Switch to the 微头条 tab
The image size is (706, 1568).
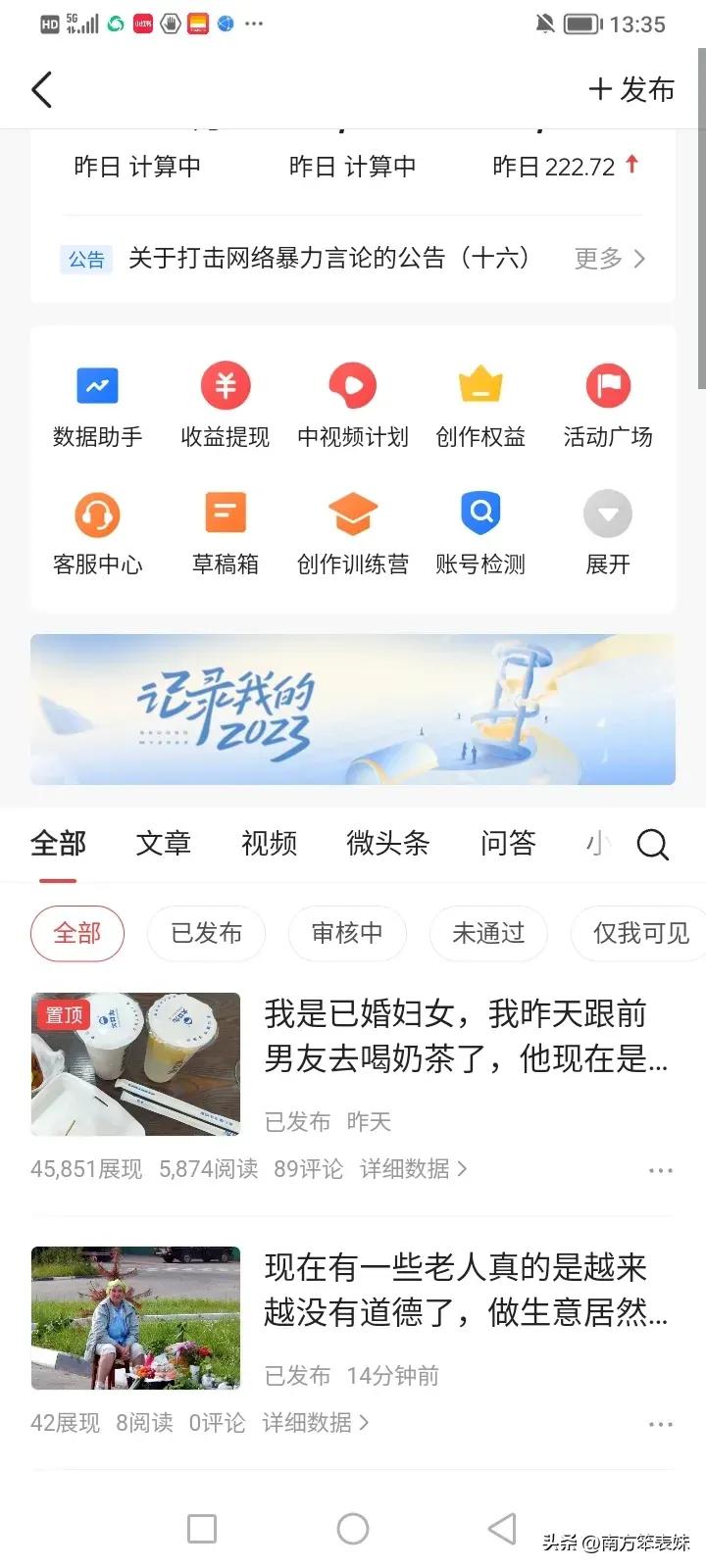coord(388,844)
